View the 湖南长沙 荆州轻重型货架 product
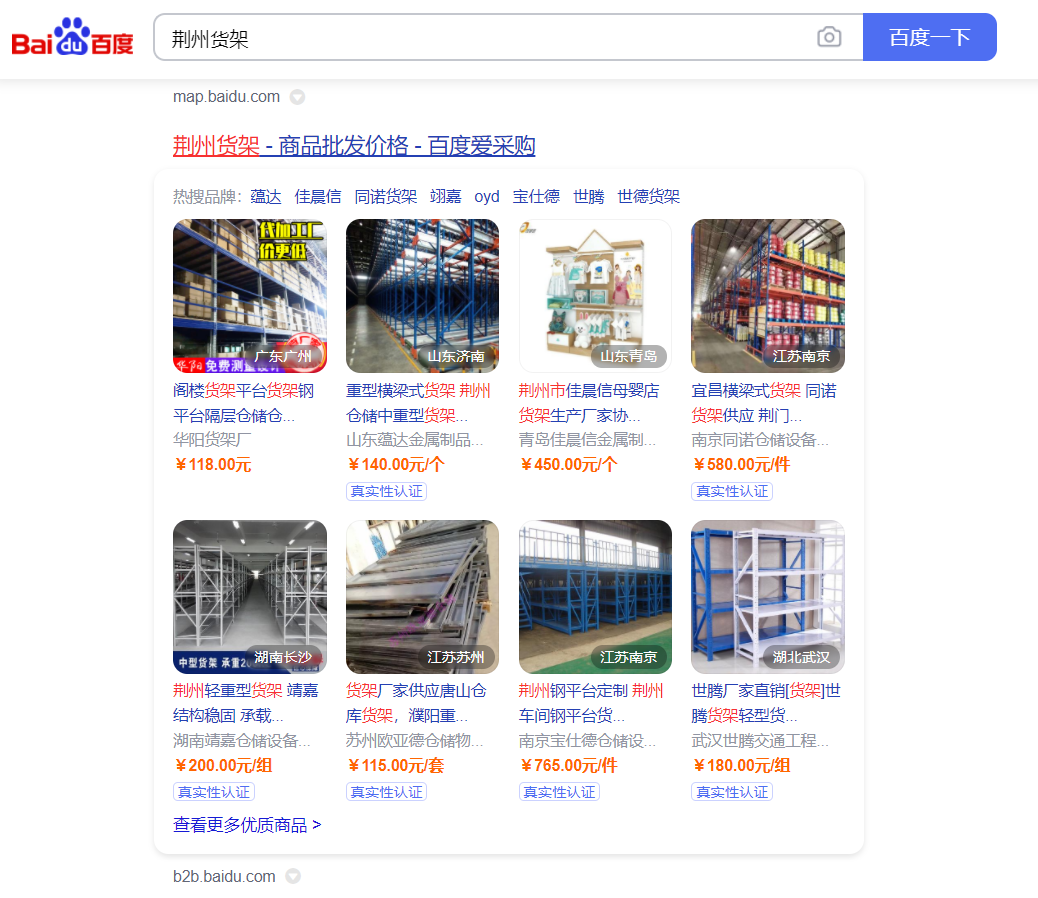The height and width of the screenshot is (898, 1038). click(250, 597)
